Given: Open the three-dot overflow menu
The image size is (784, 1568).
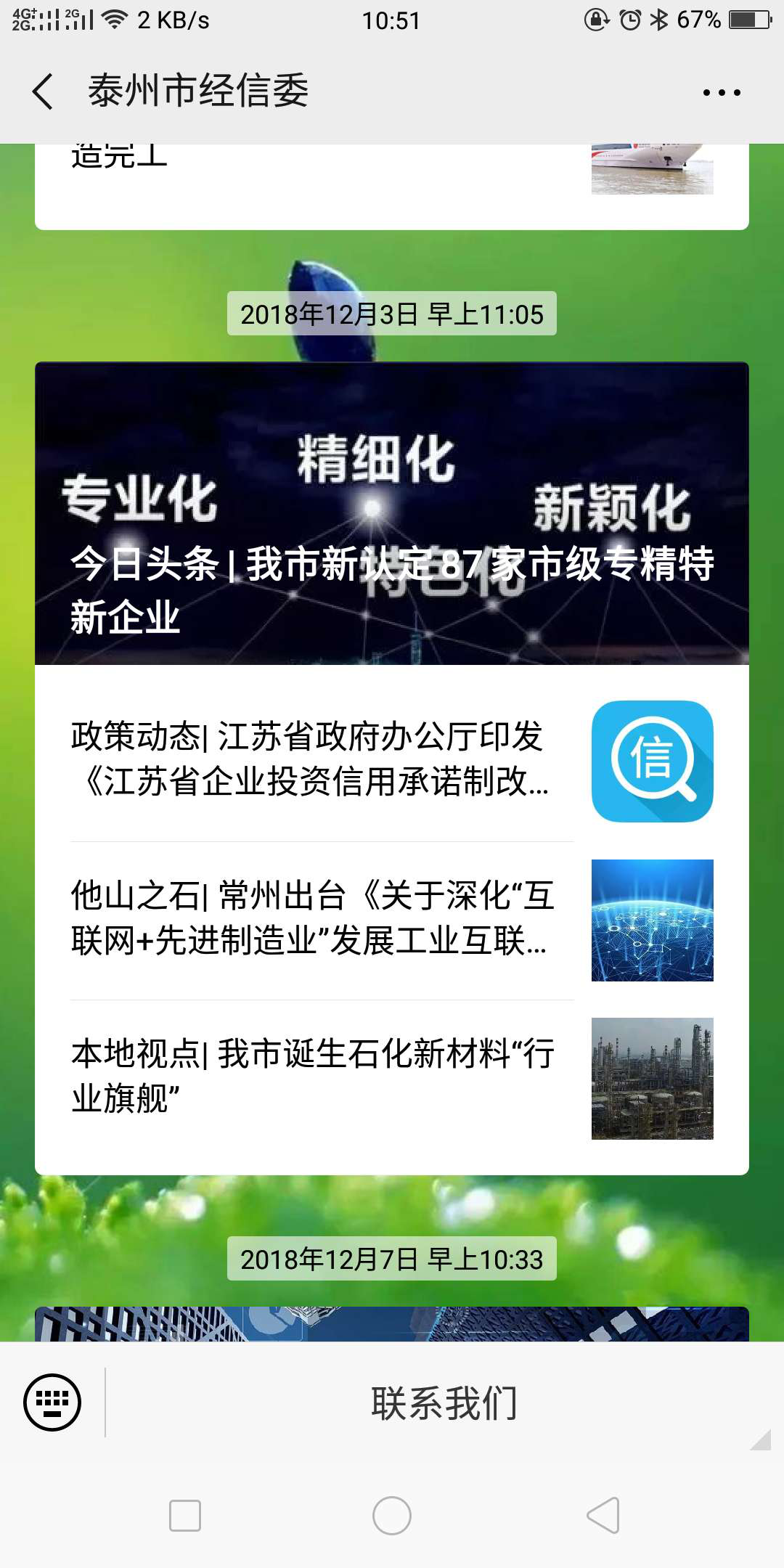Looking at the screenshot, I should point(722,92).
